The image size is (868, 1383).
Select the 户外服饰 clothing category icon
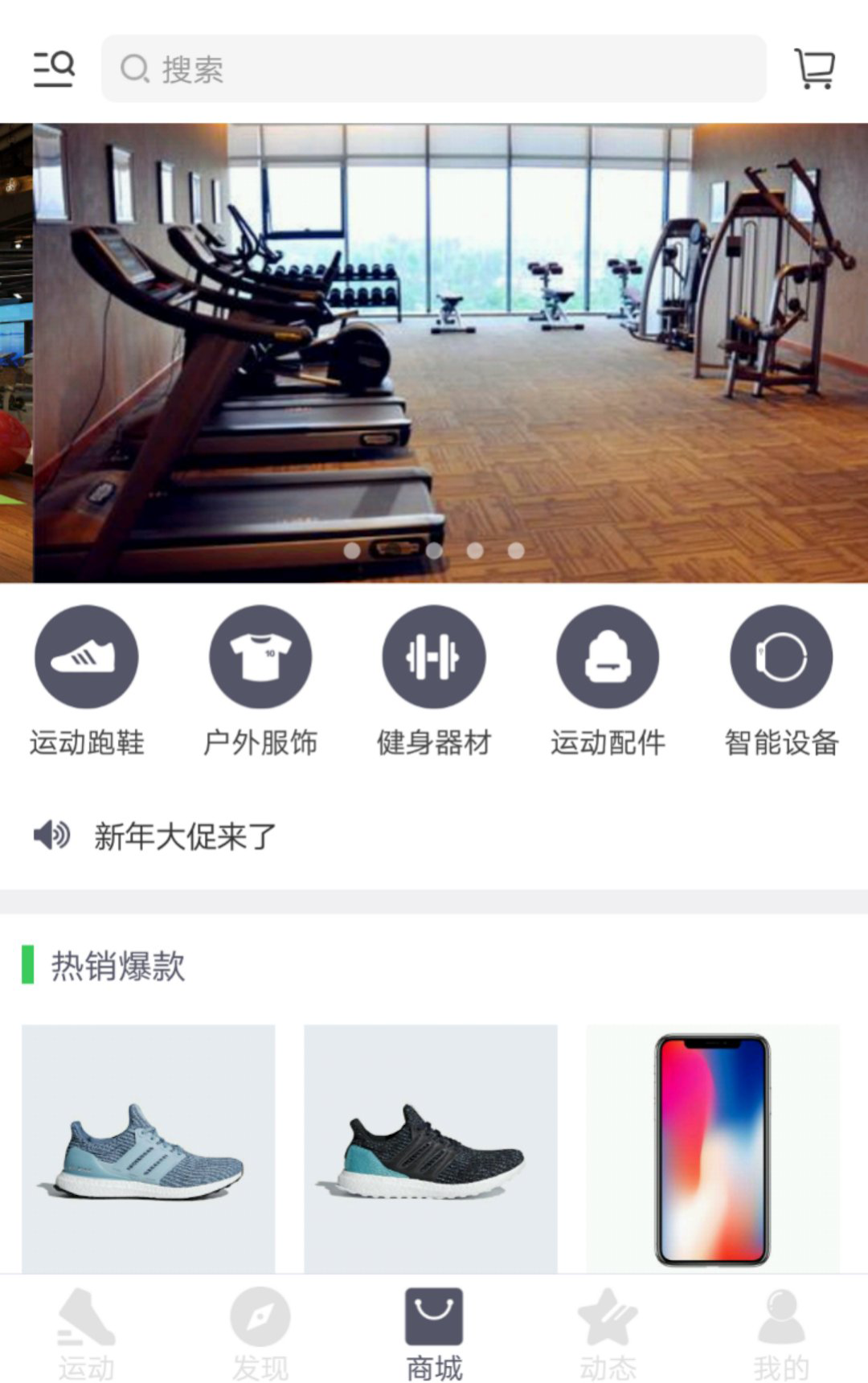click(260, 657)
